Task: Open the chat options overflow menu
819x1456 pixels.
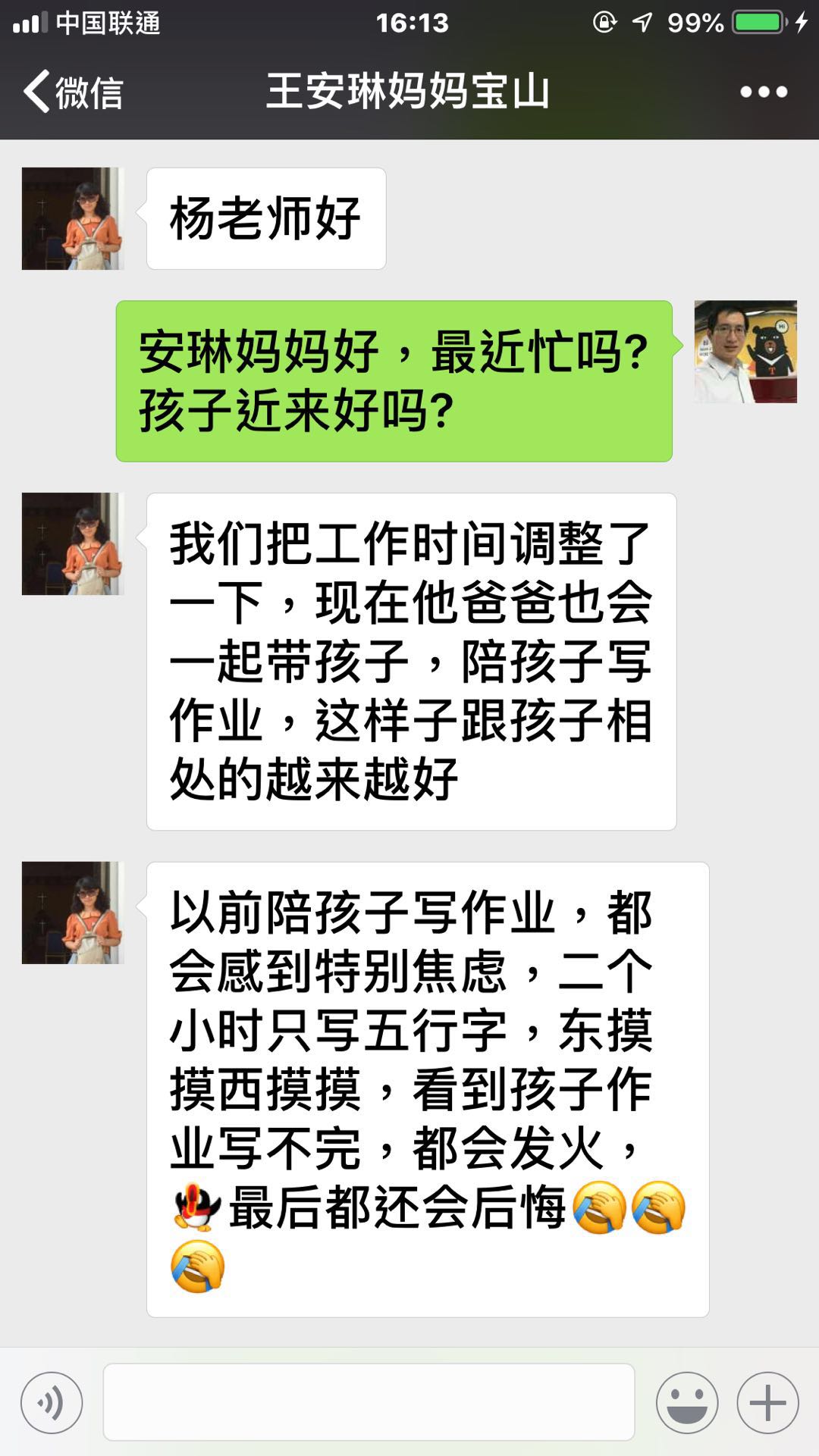Action: (763, 92)
